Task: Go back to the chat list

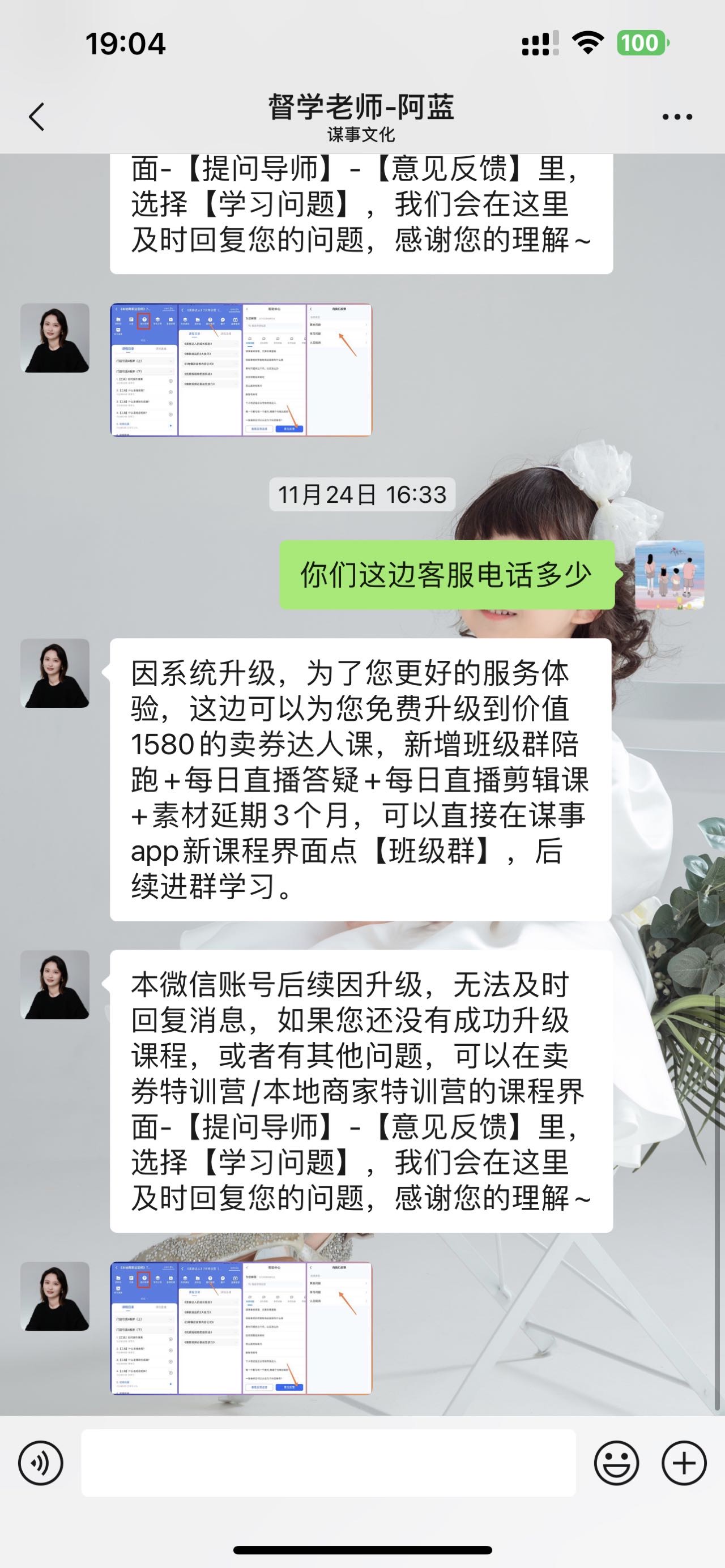Action: pyautogui.click(x=36, y=116)
